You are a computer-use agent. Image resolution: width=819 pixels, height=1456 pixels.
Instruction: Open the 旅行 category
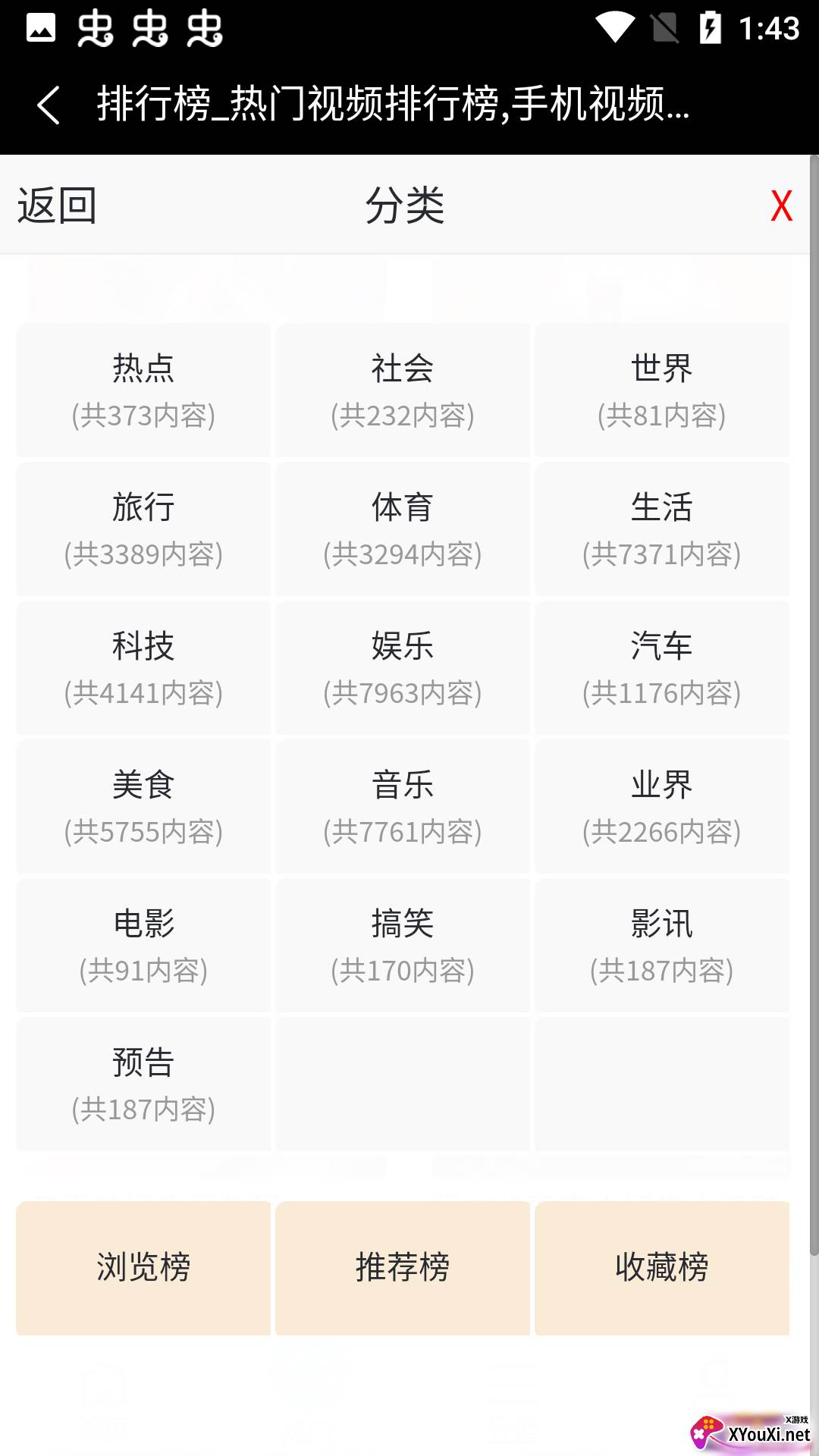tap(143, 529)
